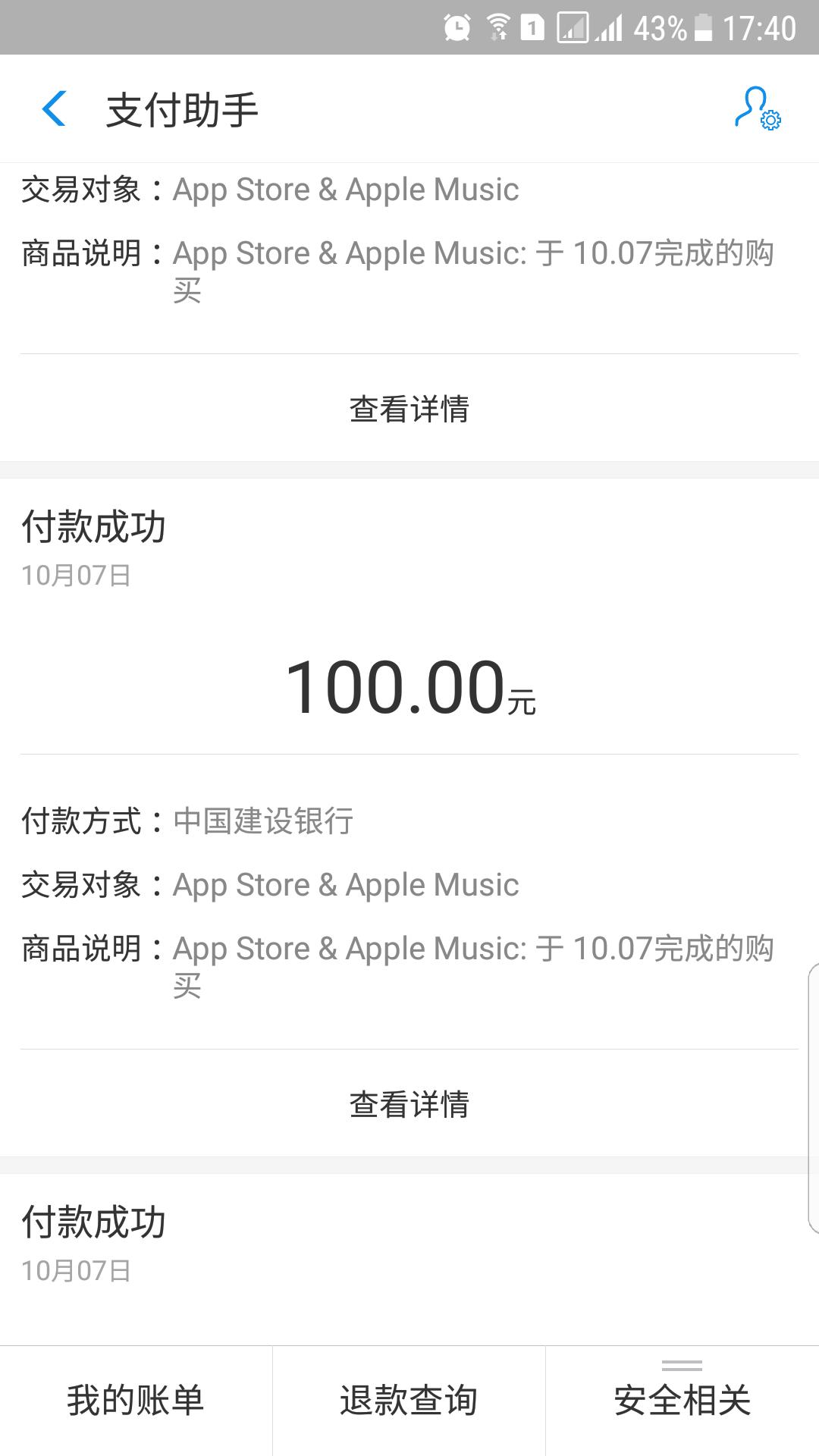819x1456 pixels.
Task: Click the payment method 中国建设银行
Action: [x=262, y=821]
